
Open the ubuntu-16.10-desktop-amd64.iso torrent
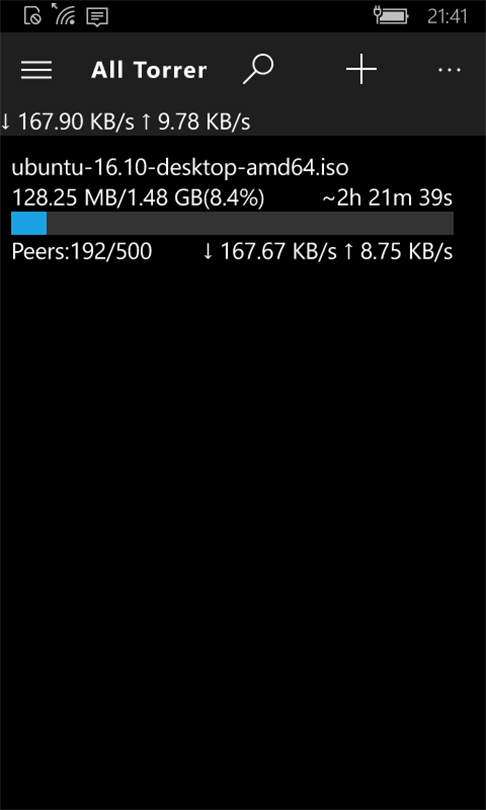(x=232, y=209)
